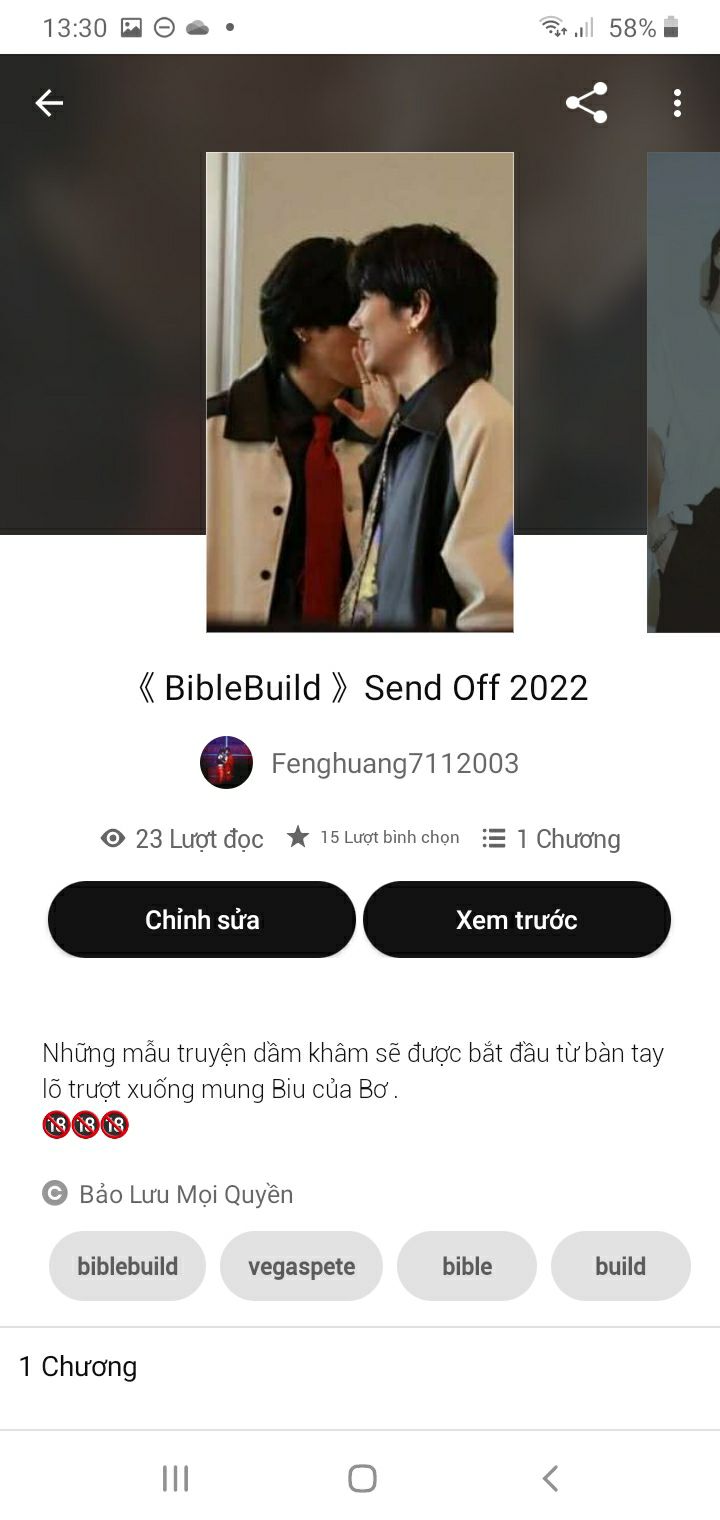
Task: Select the biblebuild tag chip
Action: tap(127, 1266)
